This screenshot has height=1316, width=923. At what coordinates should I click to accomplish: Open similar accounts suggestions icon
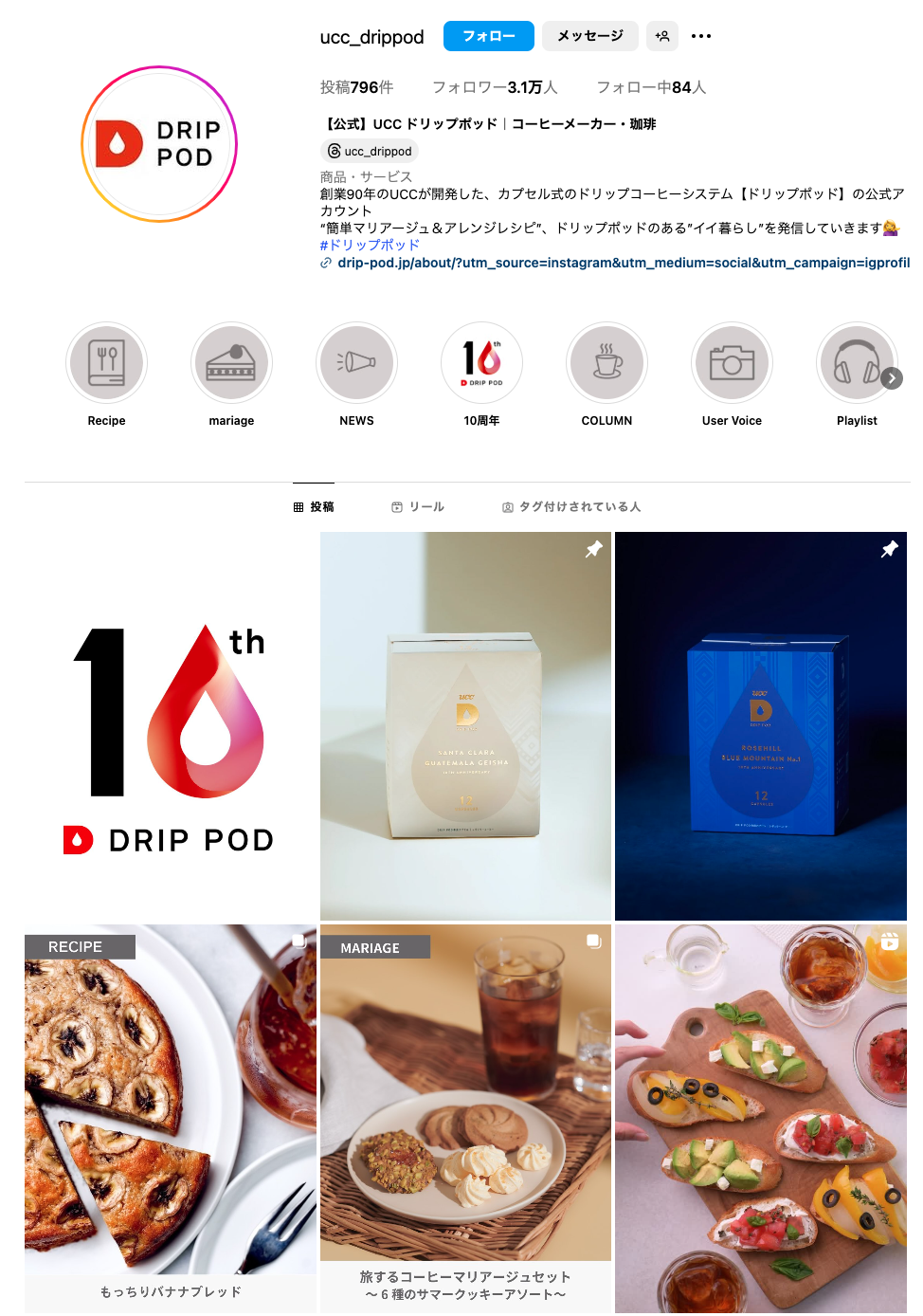click(x=662, y=36)
